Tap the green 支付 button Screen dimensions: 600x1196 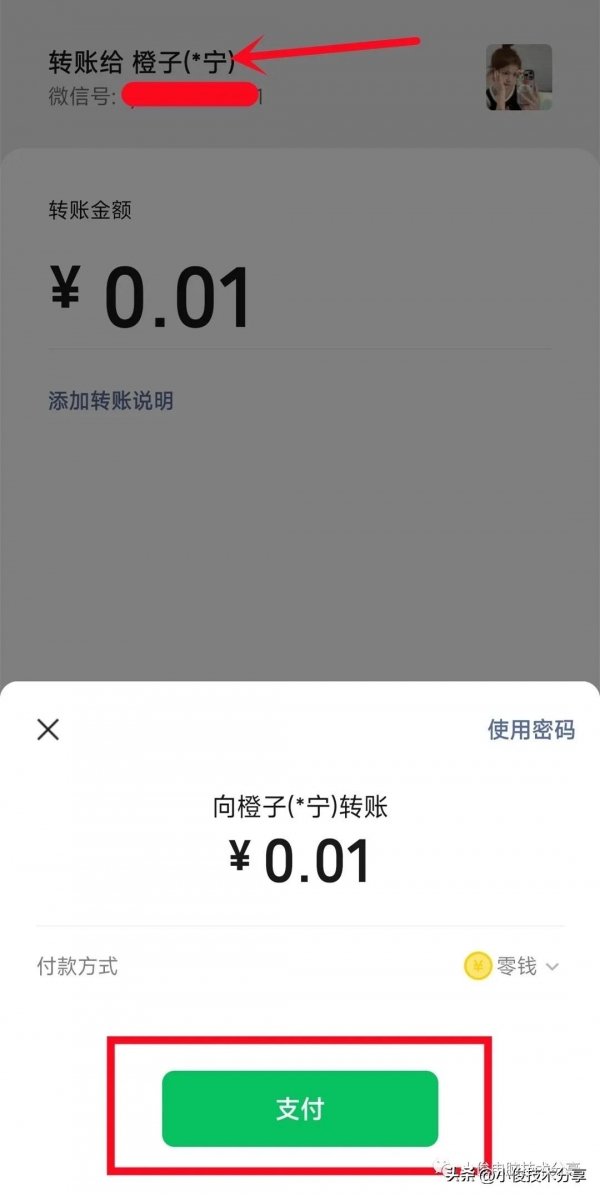click(300, 1108)
